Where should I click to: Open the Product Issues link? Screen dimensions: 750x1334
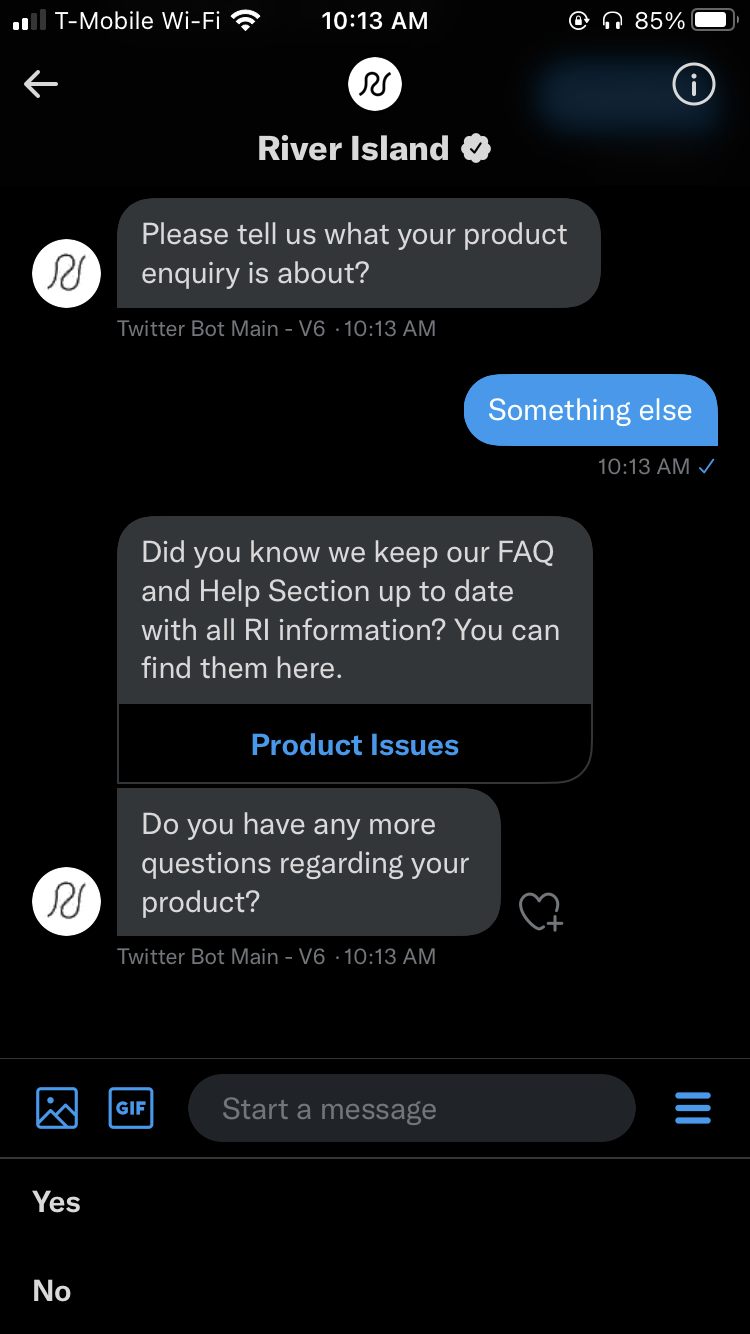click(355, 745)
